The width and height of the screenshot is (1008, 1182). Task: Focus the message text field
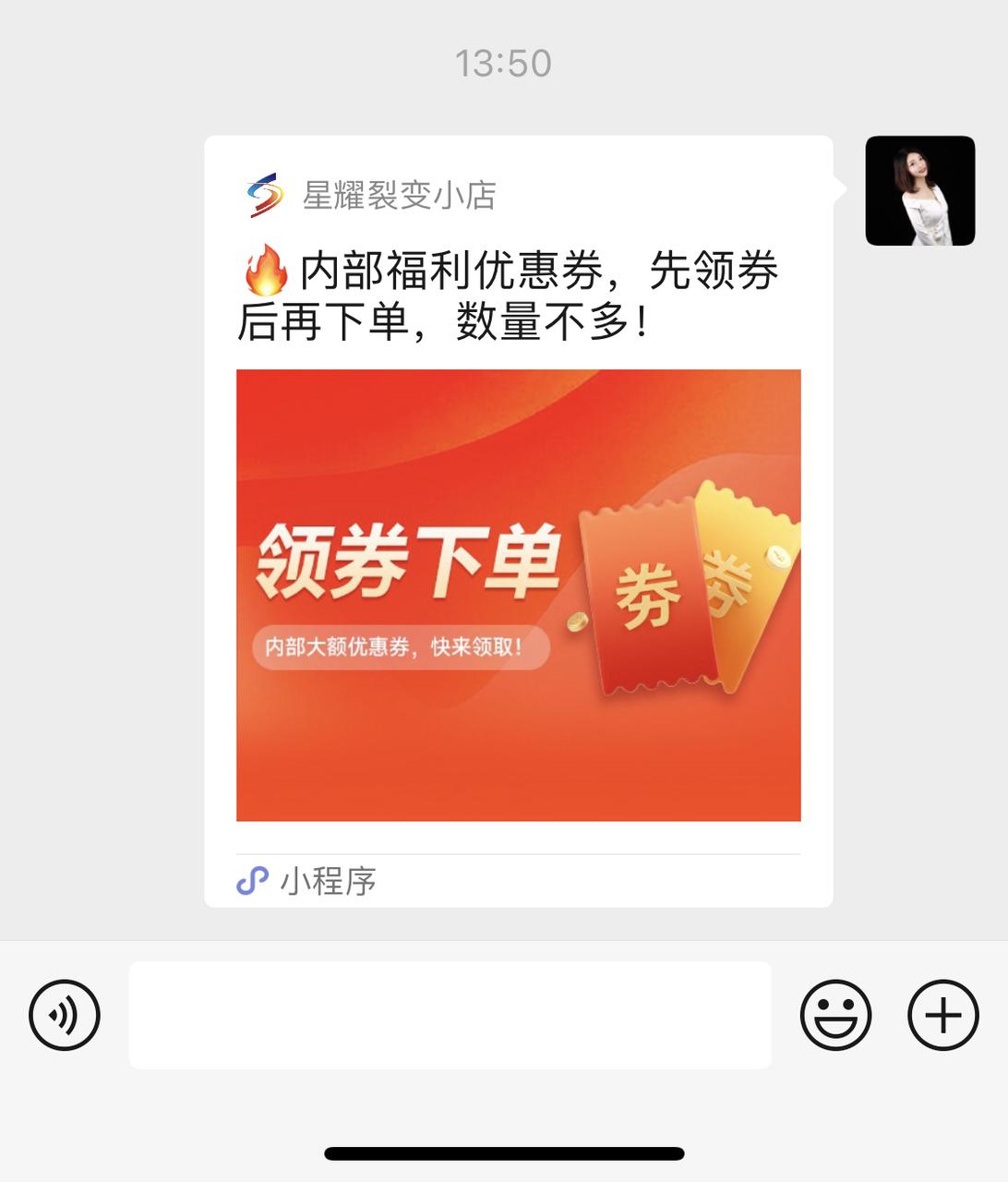pos(450,1015)
